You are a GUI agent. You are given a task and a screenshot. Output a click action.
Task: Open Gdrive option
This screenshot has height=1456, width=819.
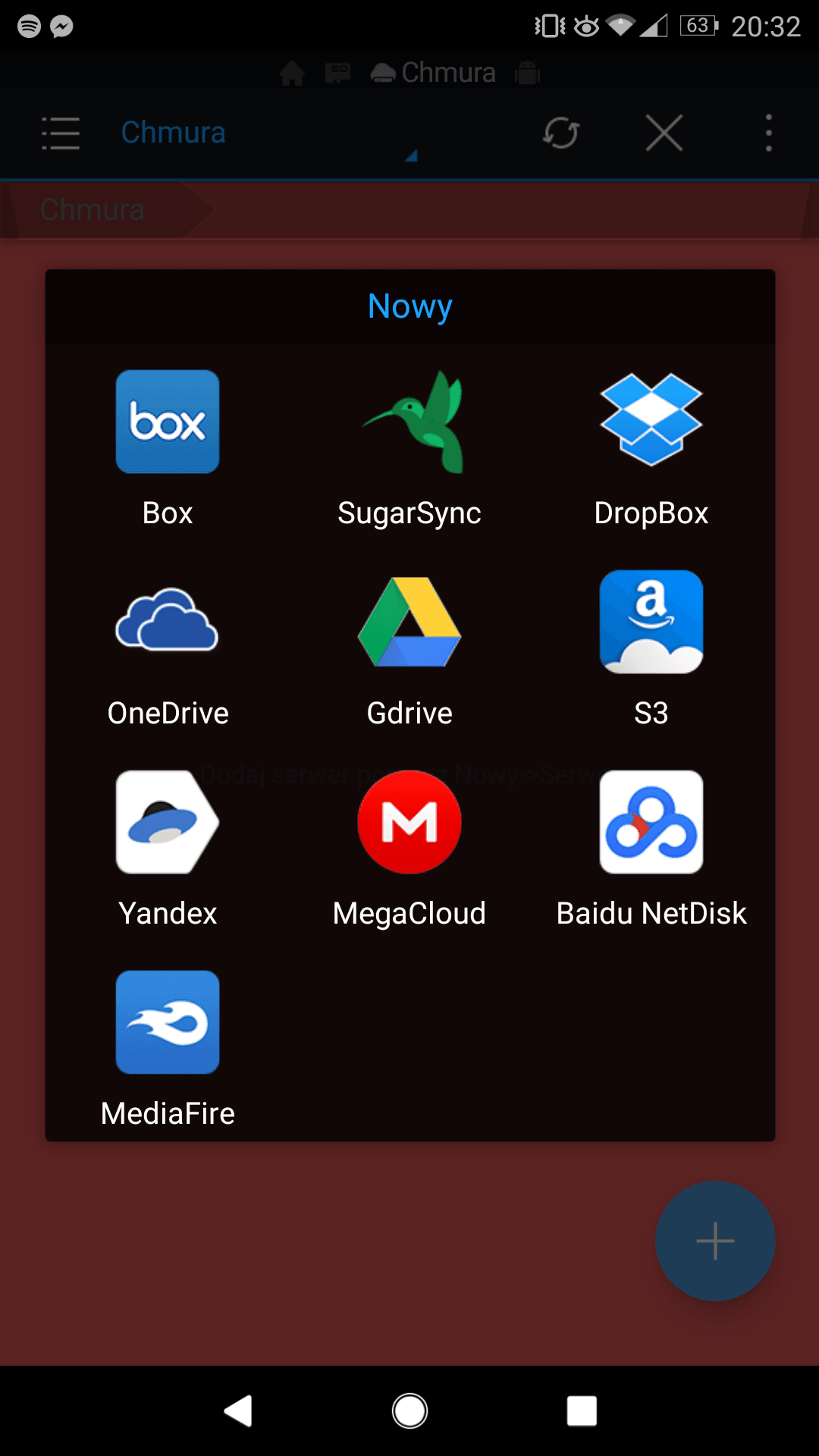[409, 648]
